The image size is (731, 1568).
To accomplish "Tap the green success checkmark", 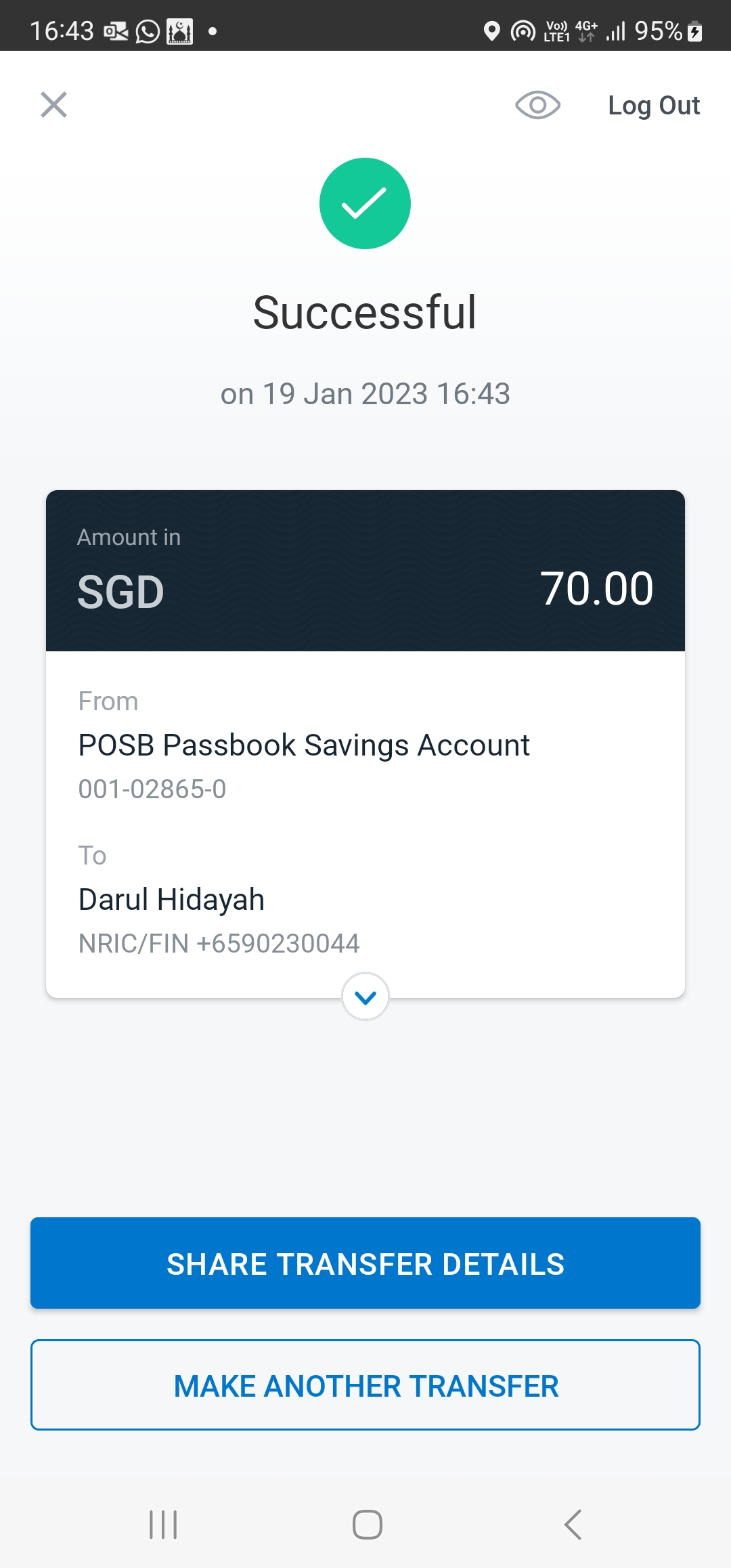I will (x=365, y=203).
